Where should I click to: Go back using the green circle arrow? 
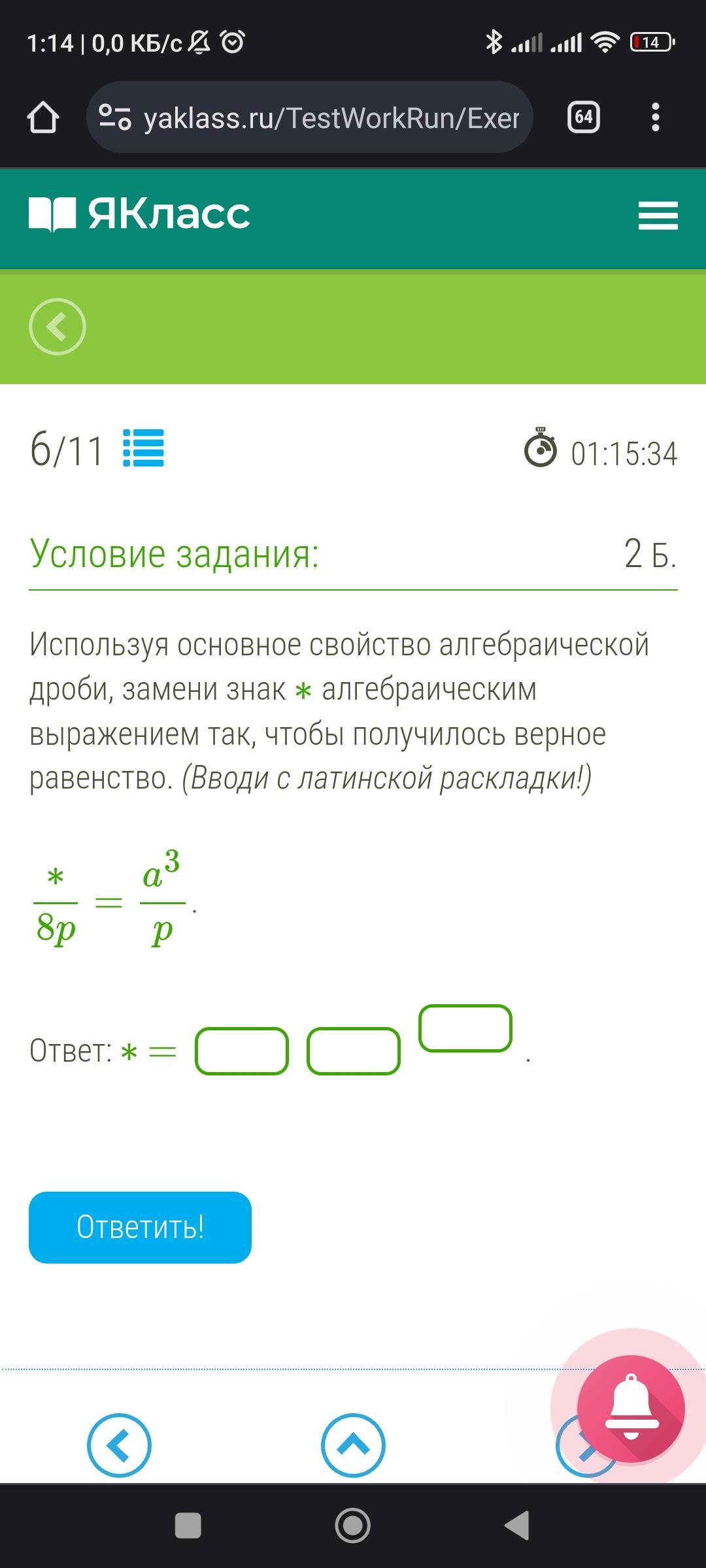[58, 327]
